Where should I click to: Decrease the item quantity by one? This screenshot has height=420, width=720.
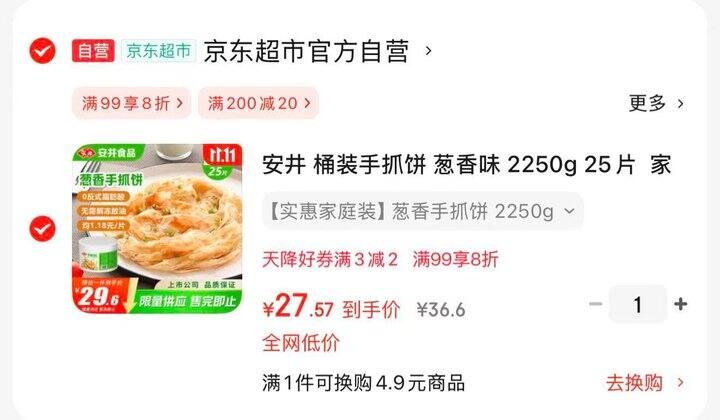596,304
